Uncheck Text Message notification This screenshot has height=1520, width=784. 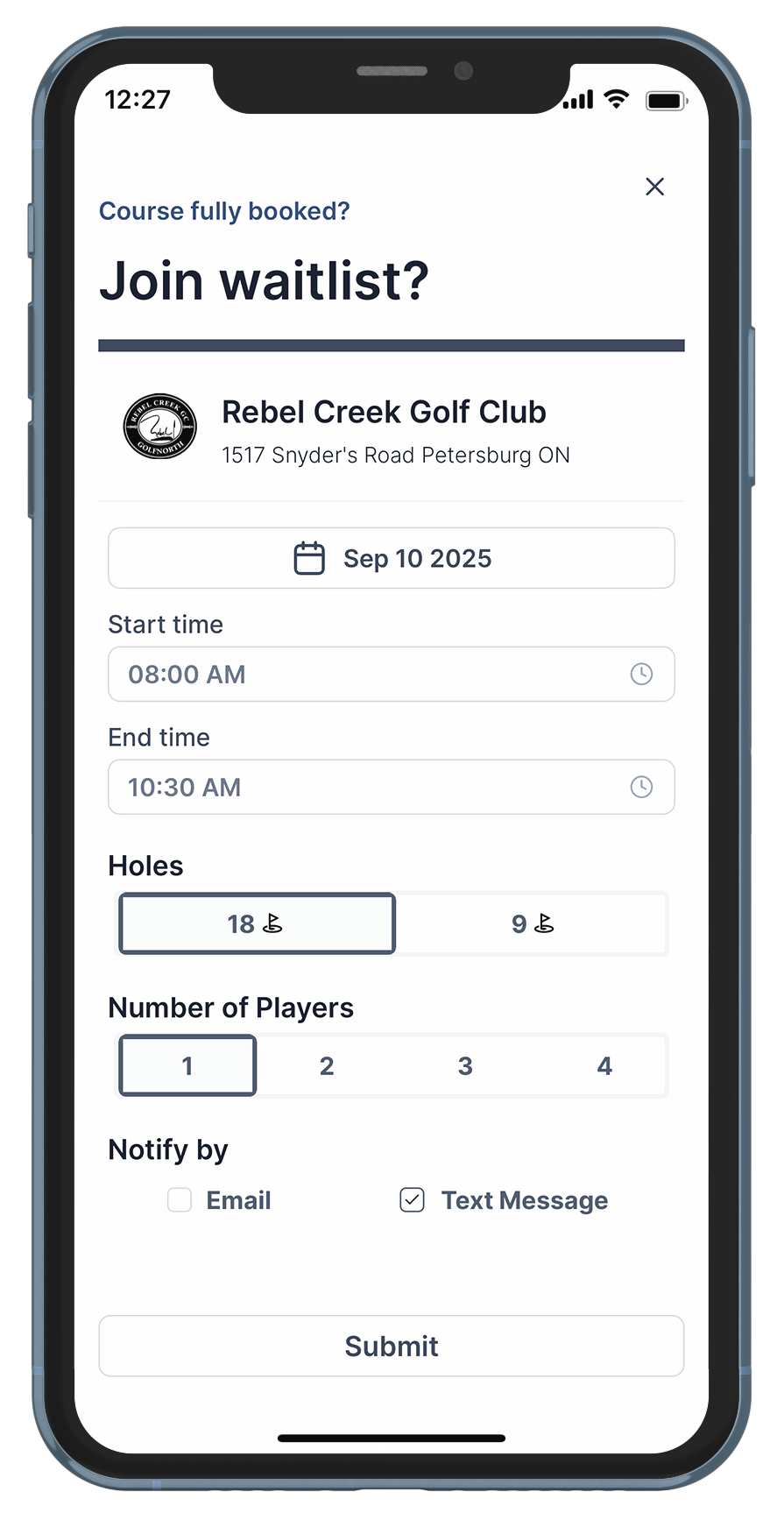point(413,1199)
